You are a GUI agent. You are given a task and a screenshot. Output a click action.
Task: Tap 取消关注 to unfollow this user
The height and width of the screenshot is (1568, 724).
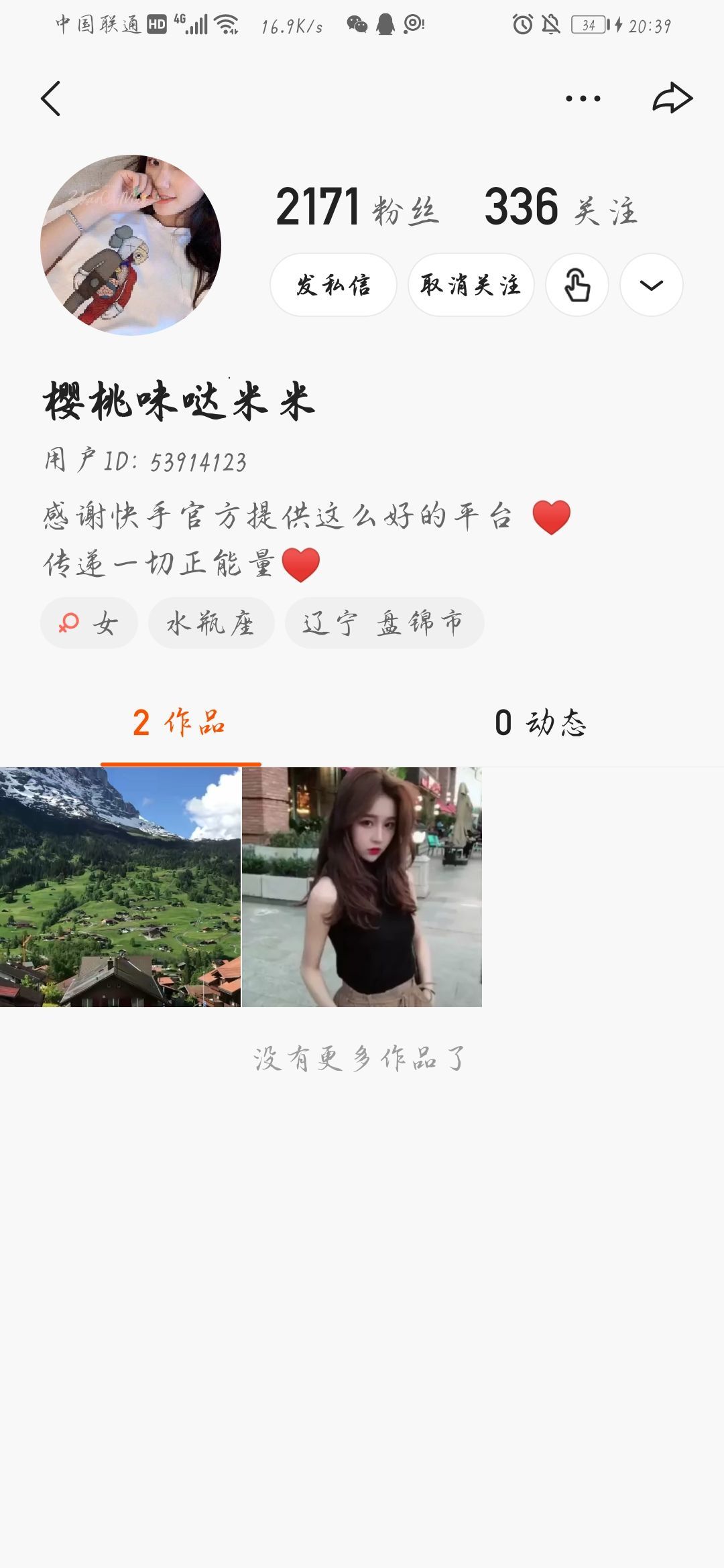pyautogui.click(x=471, y=285)
